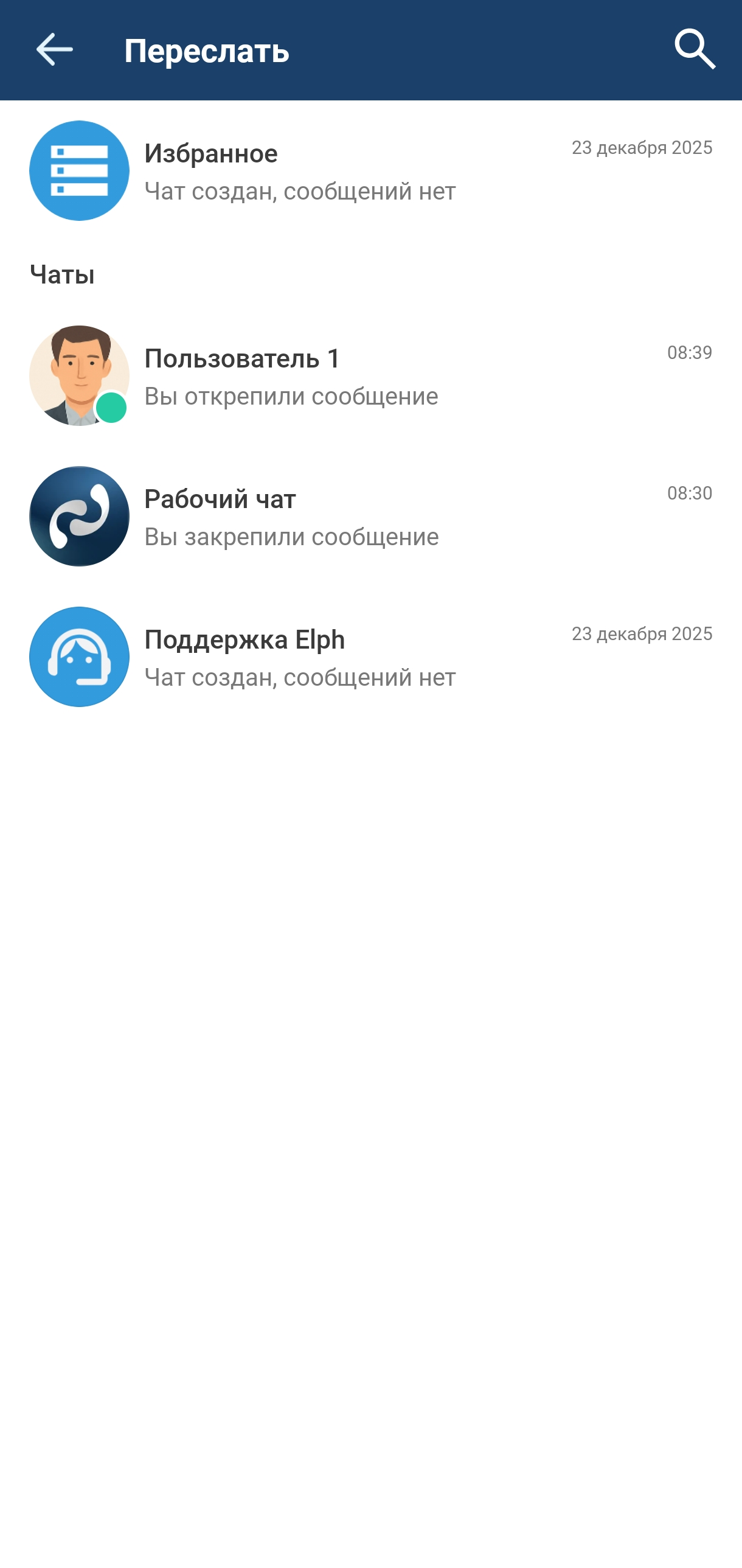Go back from the Переслать screen
Screen dimensions: 742x1568
coord(54,49)
